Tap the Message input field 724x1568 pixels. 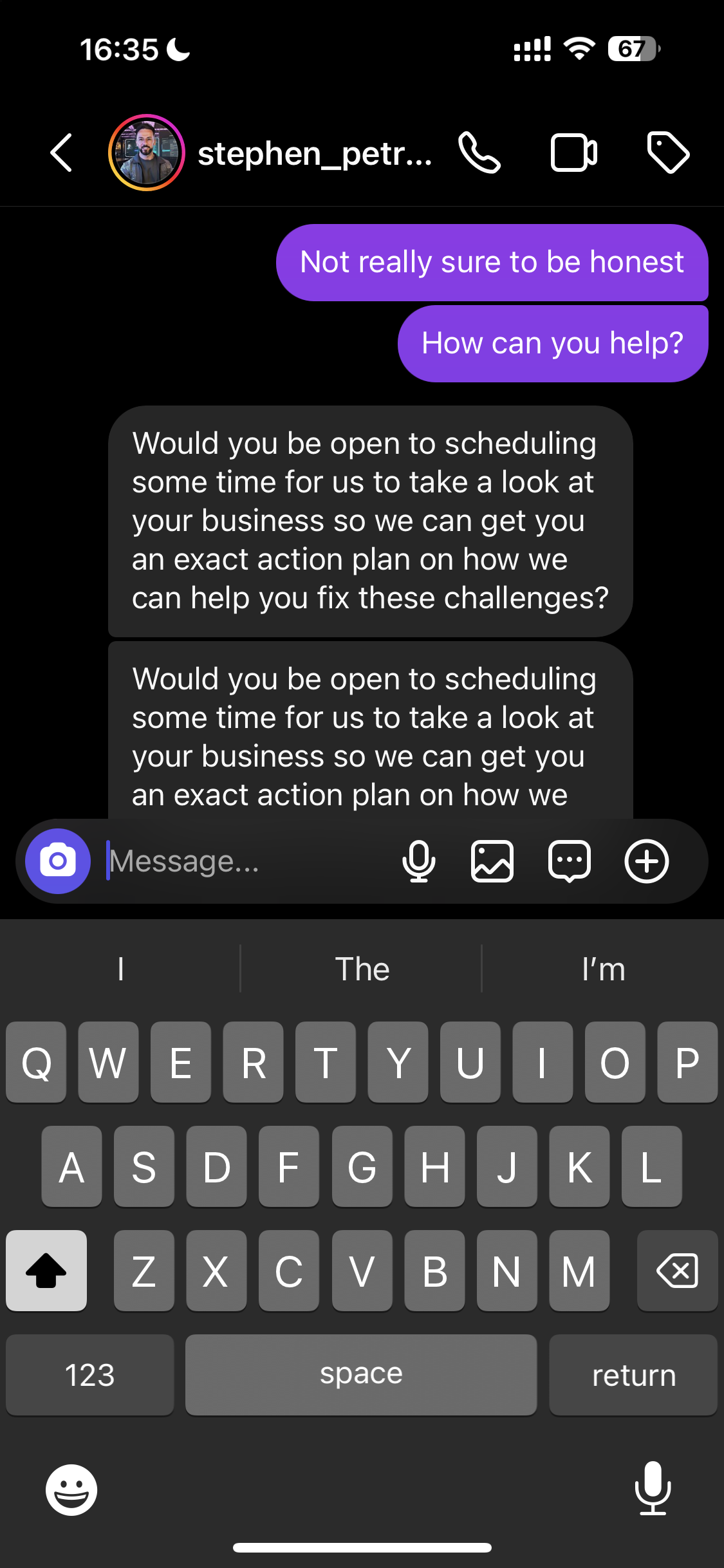click(x=225, y=861)
